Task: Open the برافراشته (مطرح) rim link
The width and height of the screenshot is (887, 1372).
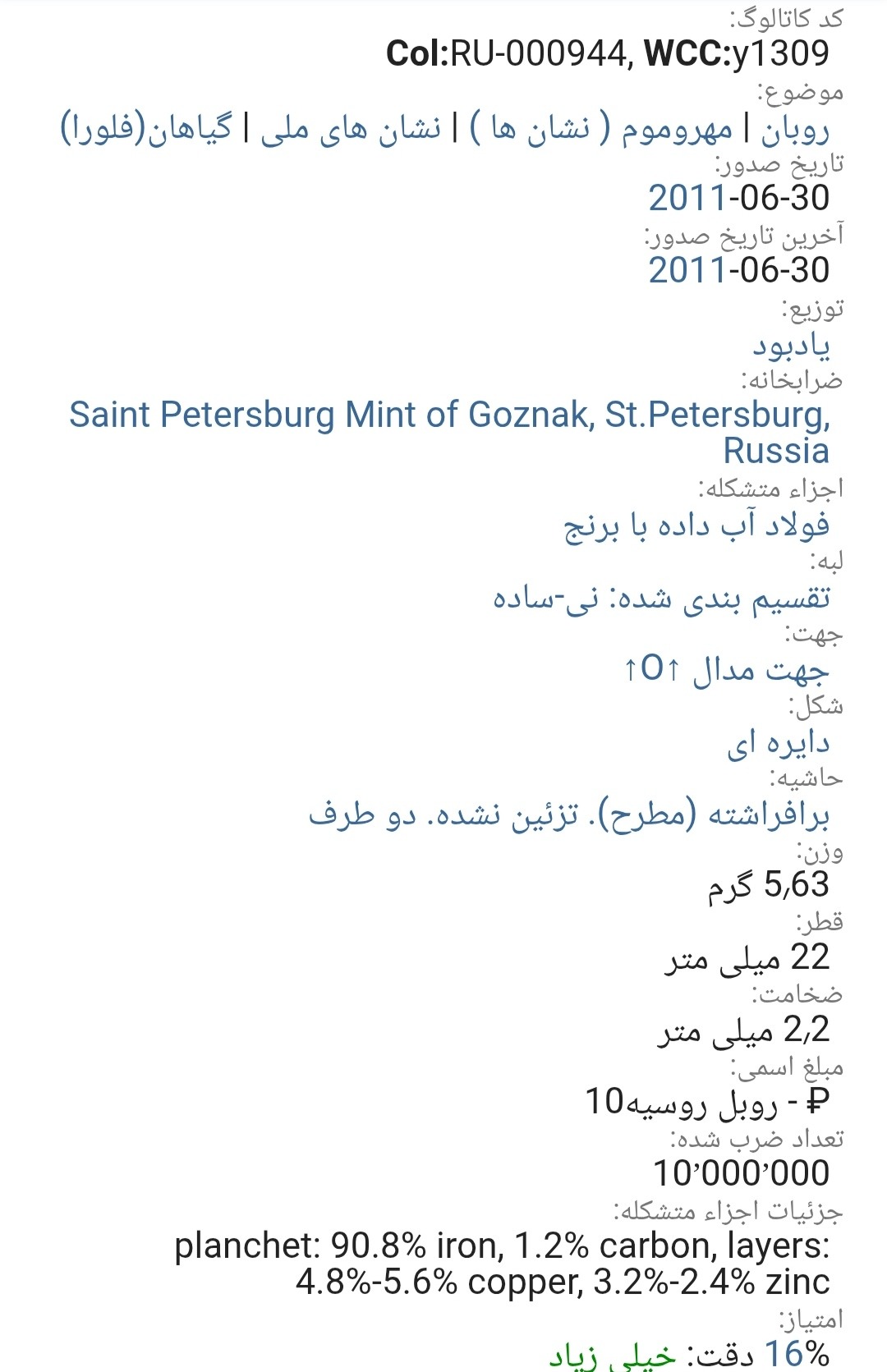Action: tap(568, 814)
